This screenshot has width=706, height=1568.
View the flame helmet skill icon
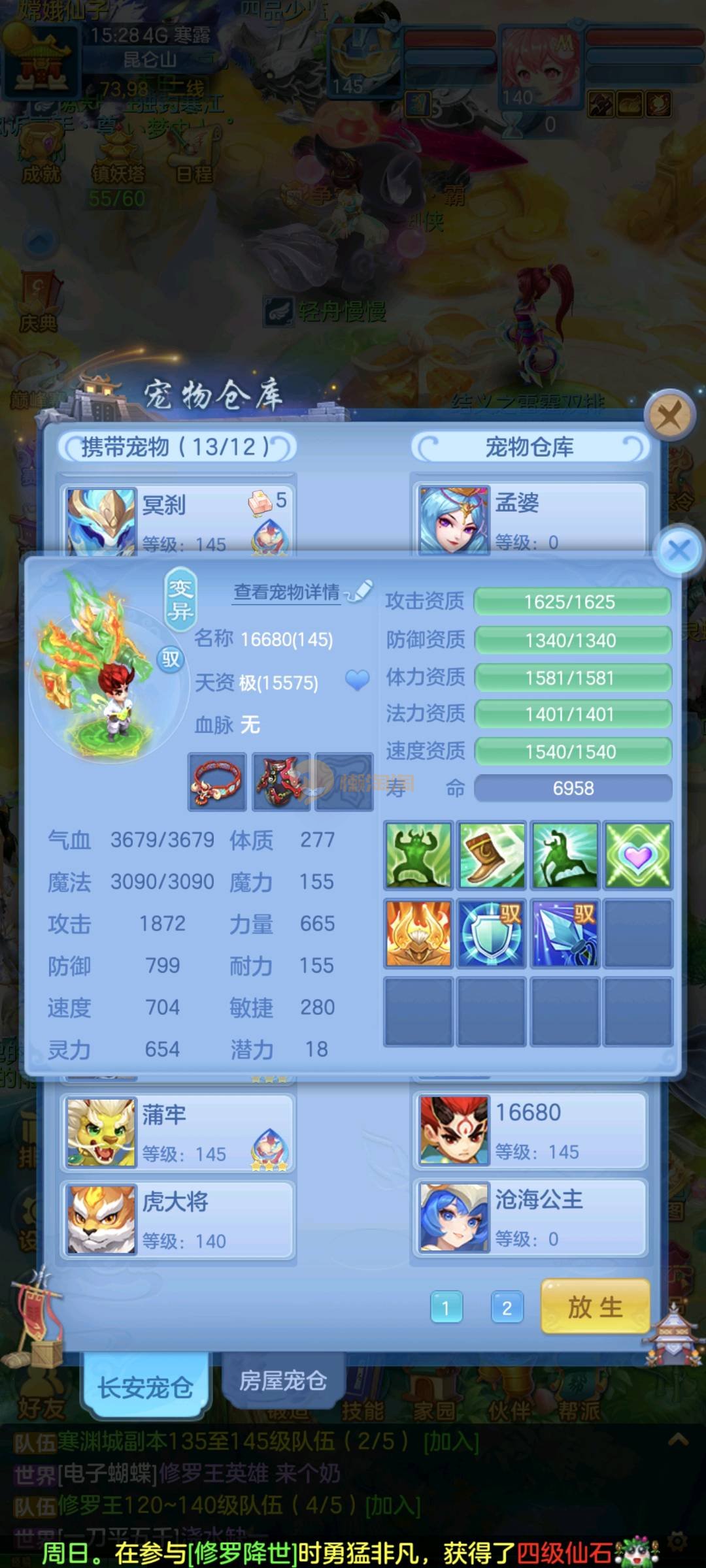[418, 933]
